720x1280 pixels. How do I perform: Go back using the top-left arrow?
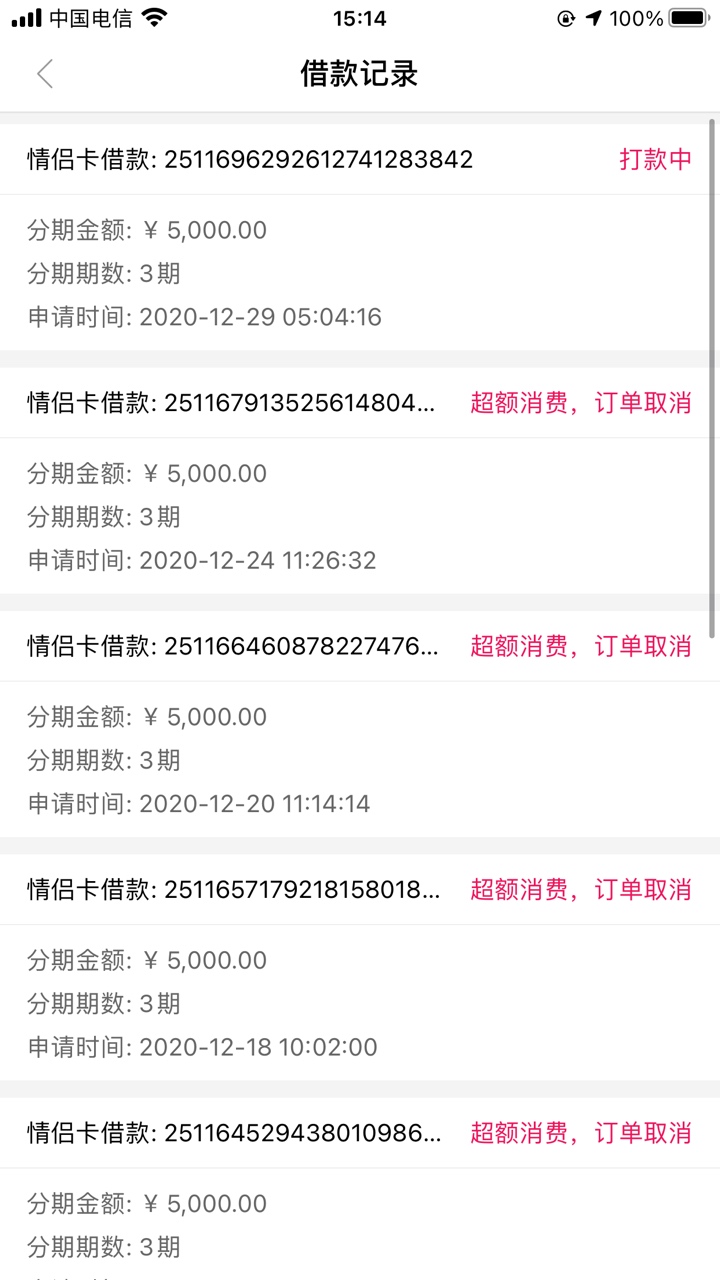[45, 74]
